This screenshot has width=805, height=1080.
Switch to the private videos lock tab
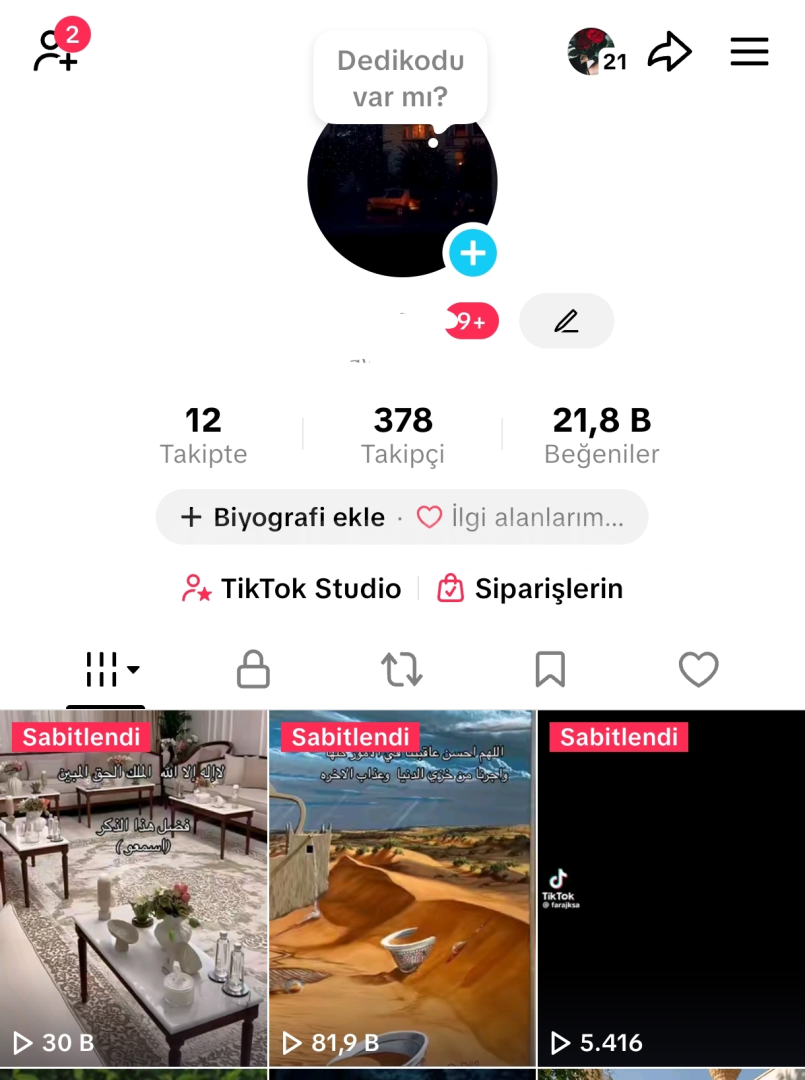tap(253, 669)
